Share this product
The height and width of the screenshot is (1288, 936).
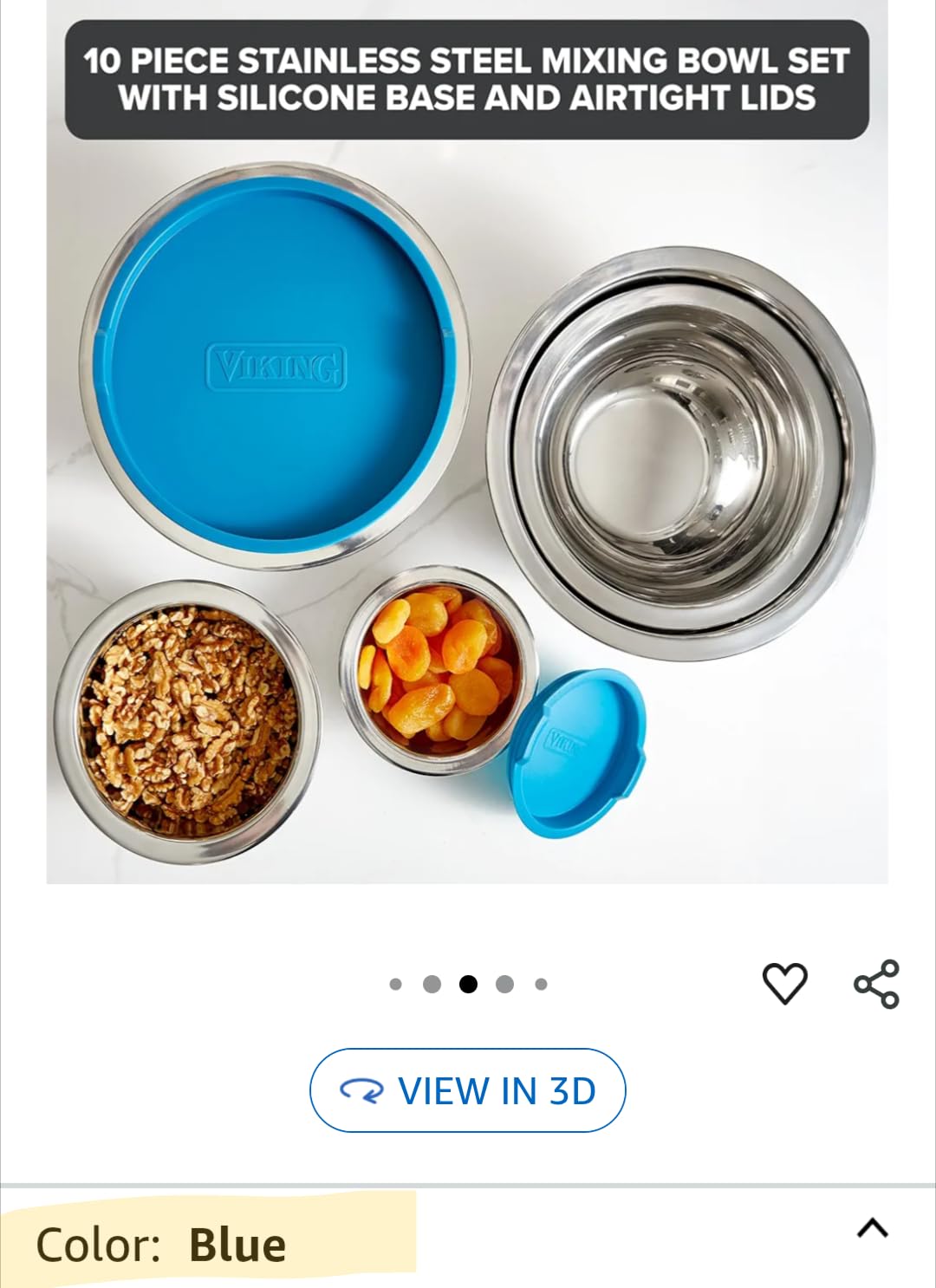coord(876,984)
